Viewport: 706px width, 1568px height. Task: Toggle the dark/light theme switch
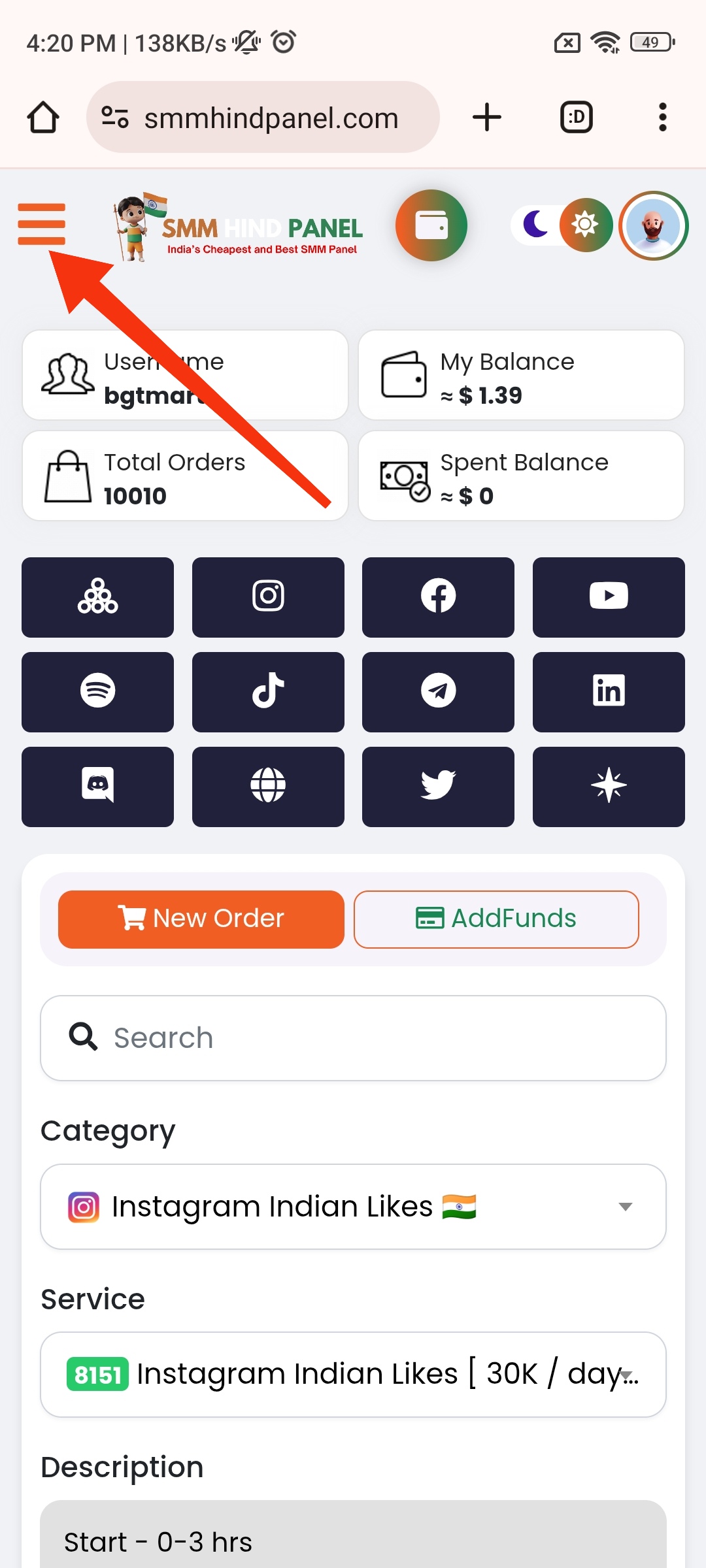(562, 225)
